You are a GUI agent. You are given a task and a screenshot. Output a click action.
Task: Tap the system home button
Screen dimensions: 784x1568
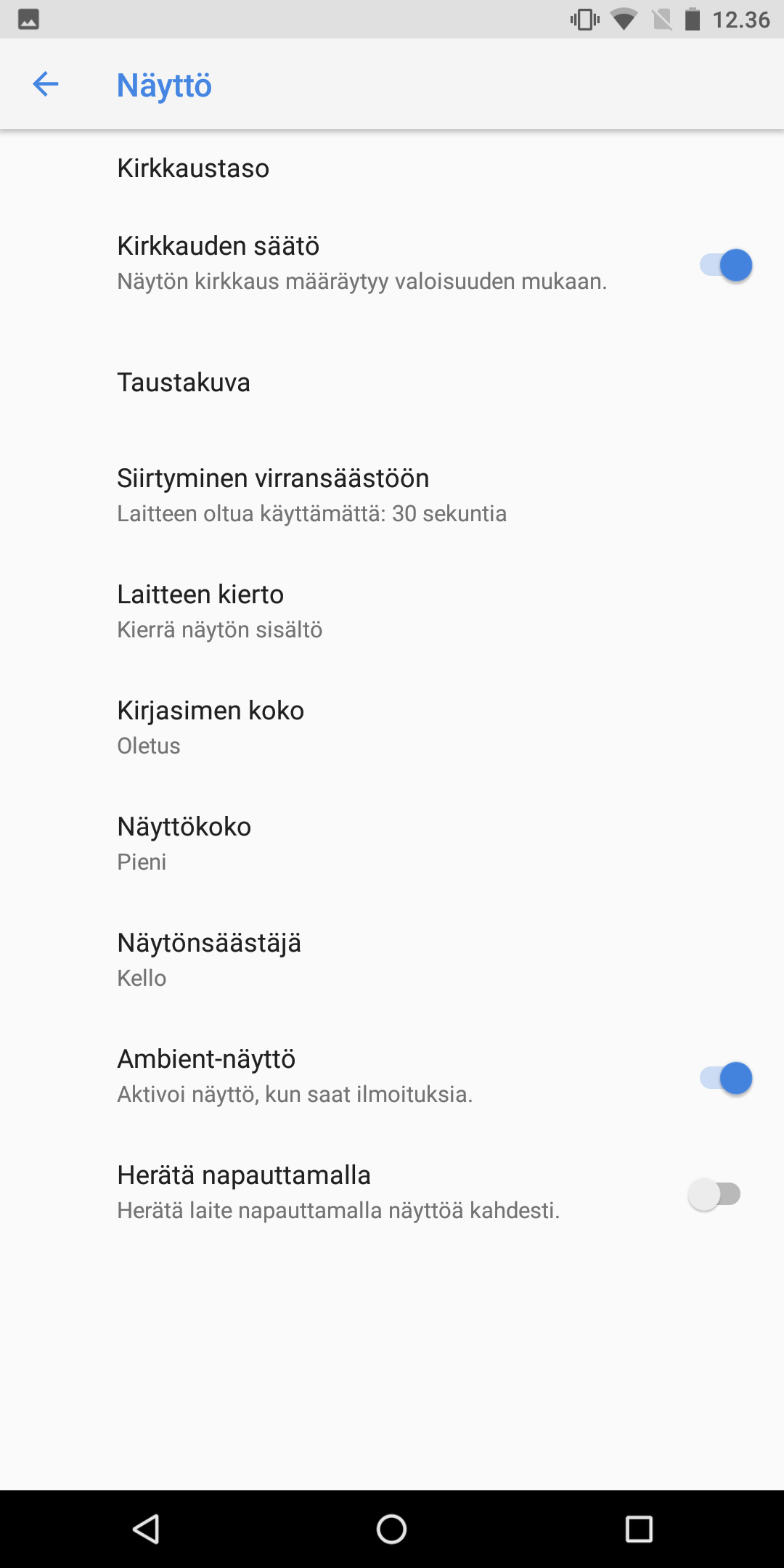[391, 1529]
